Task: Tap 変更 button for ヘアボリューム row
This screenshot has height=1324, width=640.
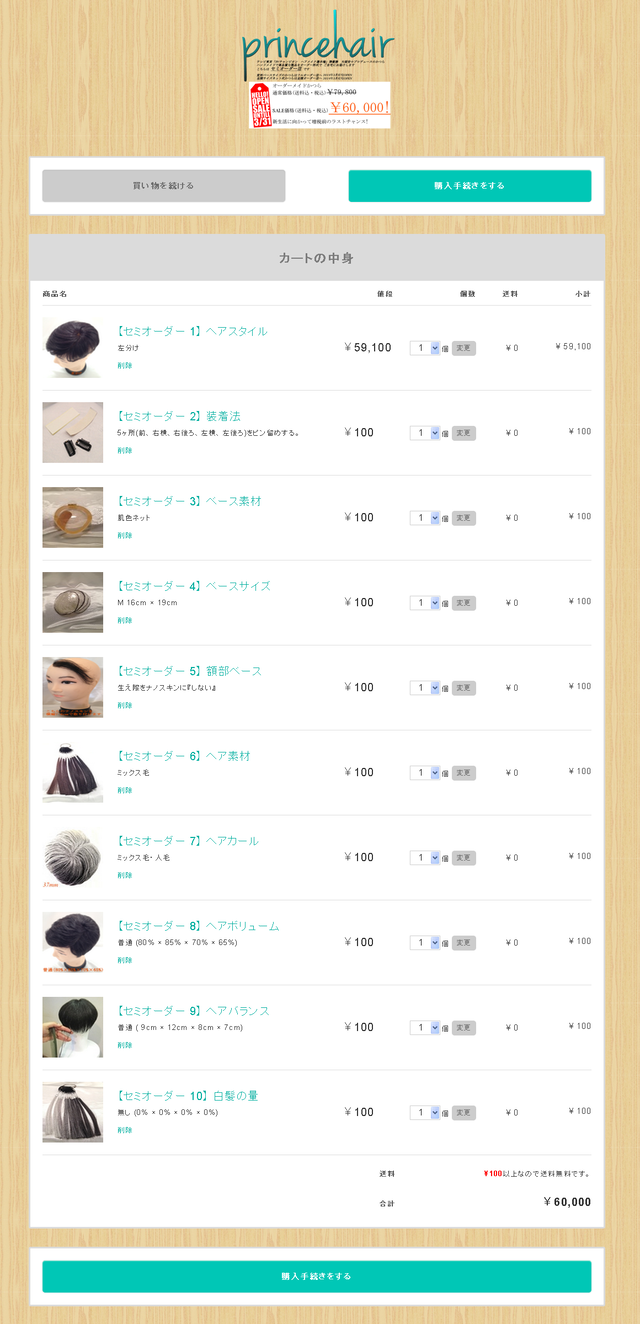Action: point(464,943)
